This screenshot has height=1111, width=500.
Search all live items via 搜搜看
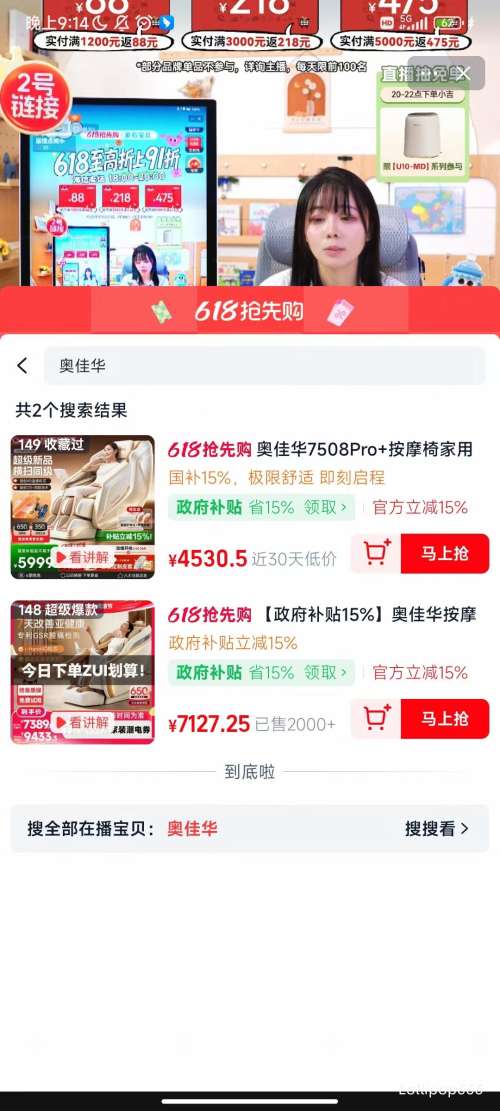[x=437, y=828]
